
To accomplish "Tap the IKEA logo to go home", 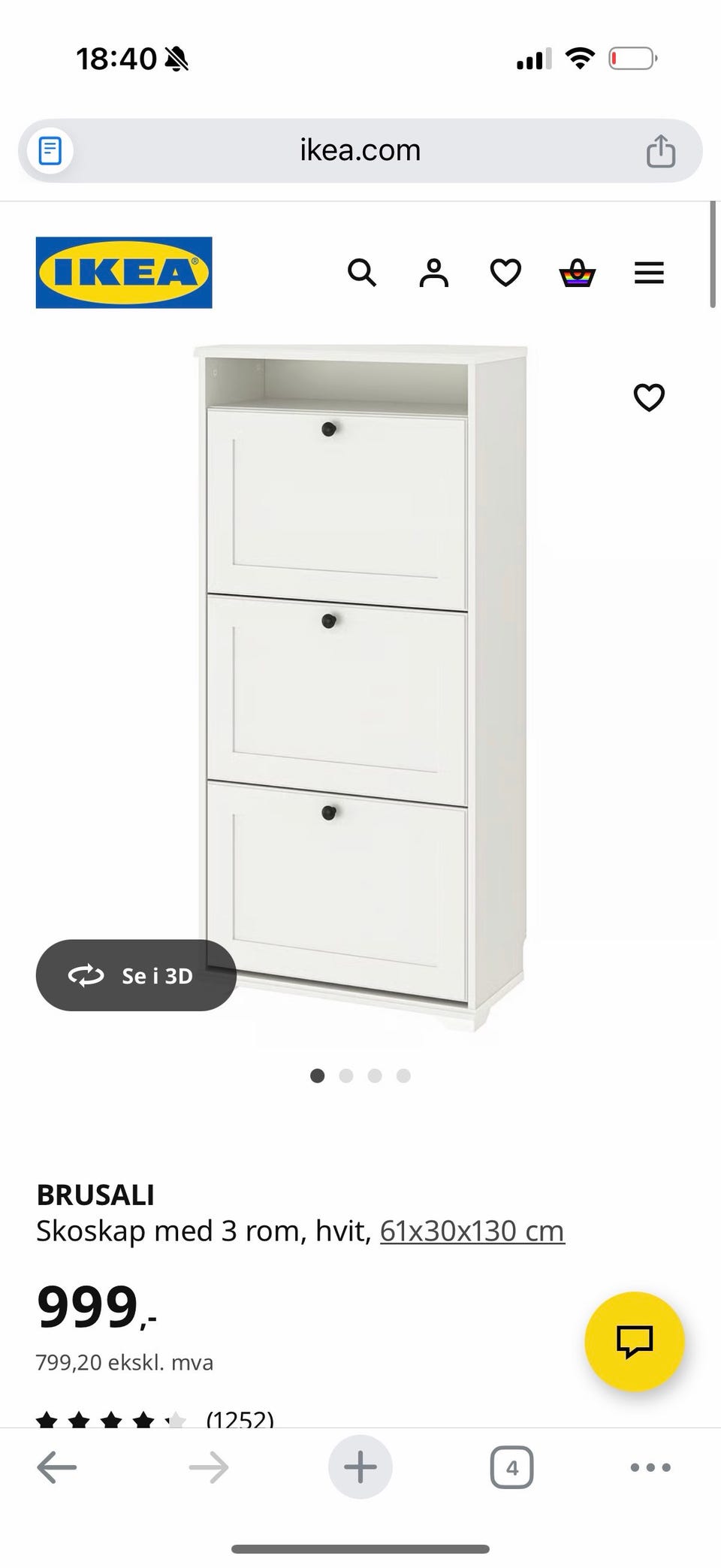I will pyautogui.click(x=124, y=273).
